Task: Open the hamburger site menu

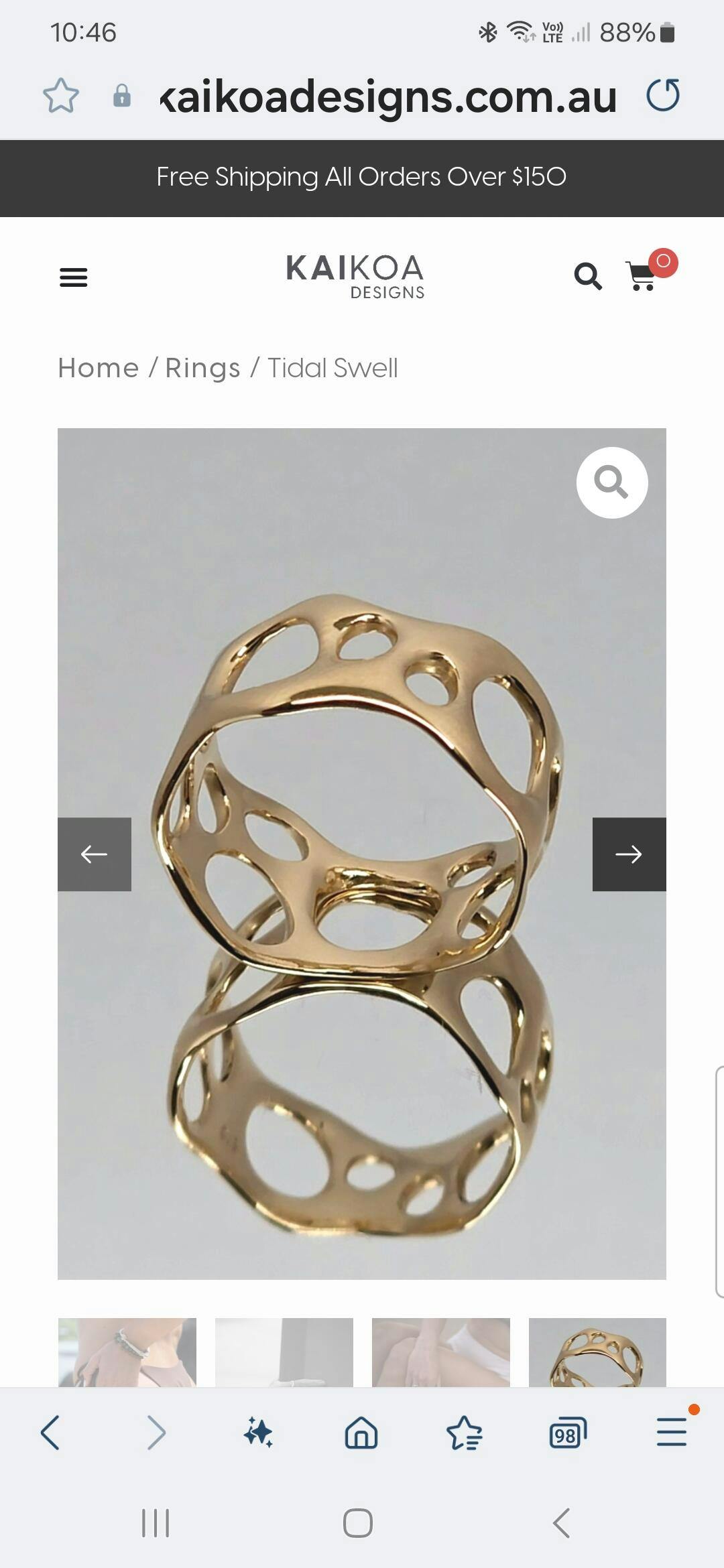Action: point(74,277)
